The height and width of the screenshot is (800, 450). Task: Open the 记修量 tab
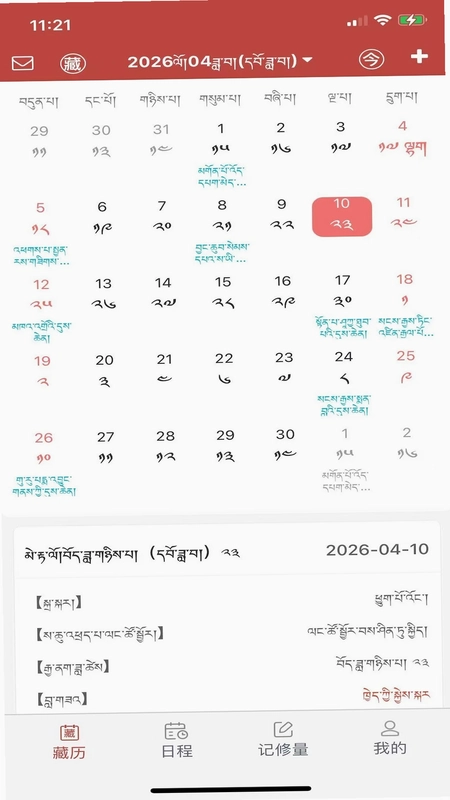[283, 739]
